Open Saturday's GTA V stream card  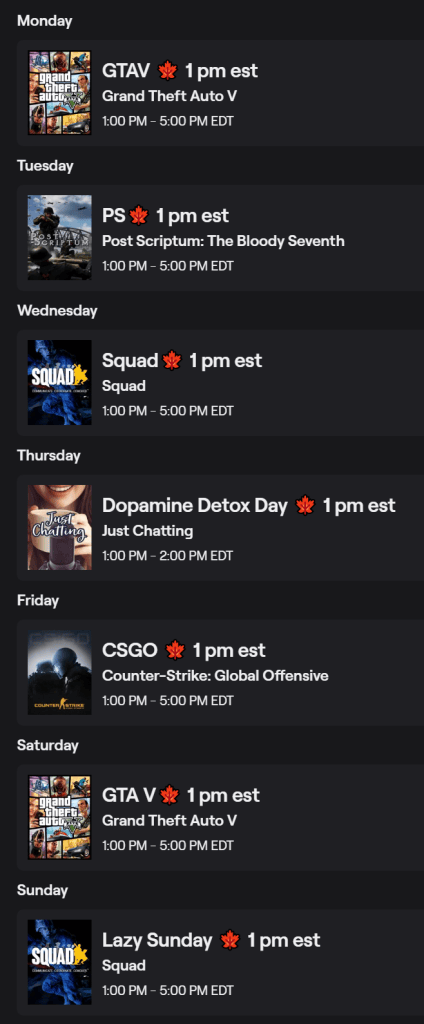pos(220,818)
